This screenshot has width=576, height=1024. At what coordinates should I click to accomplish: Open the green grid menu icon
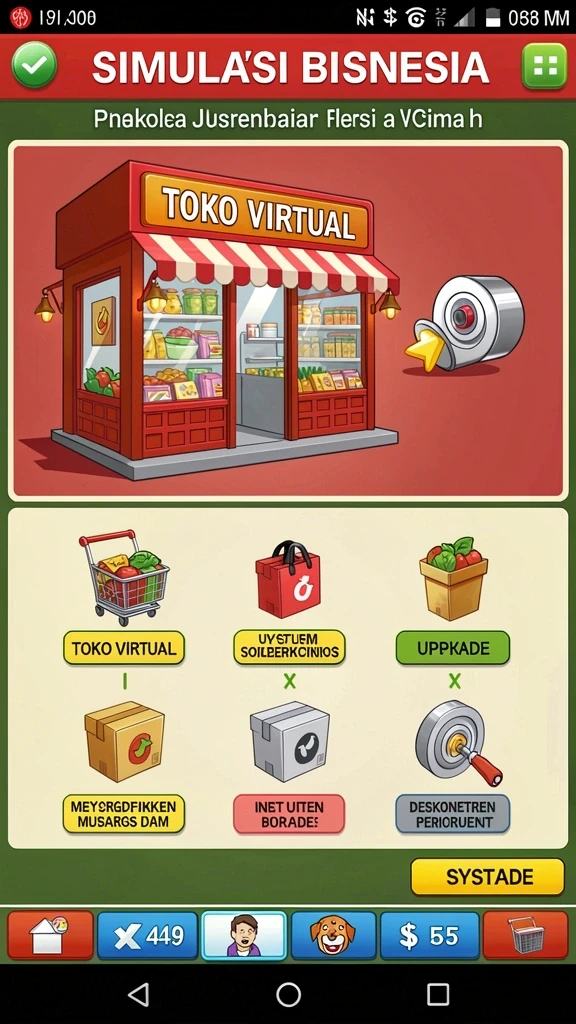click(x=544, y=66)
